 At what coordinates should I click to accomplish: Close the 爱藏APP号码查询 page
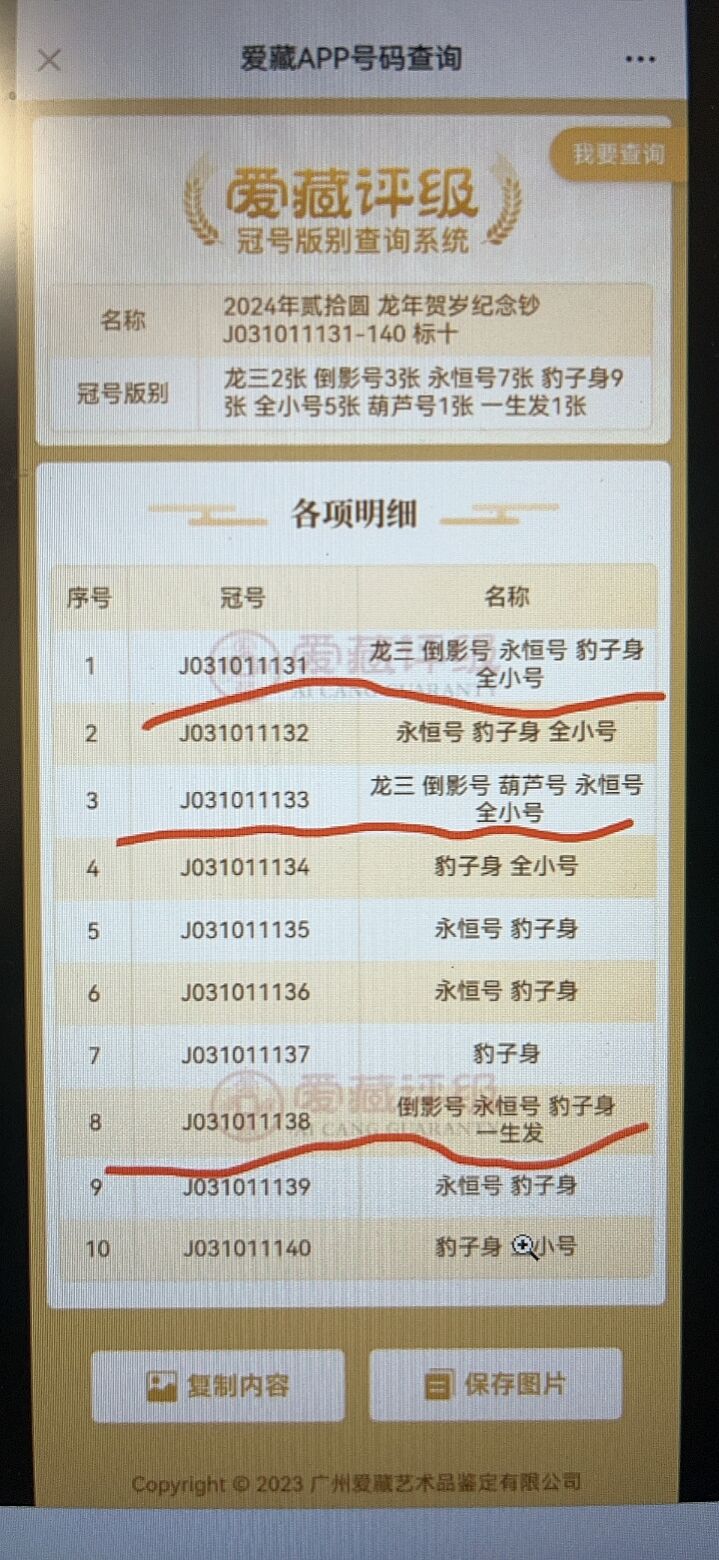pyautogui.click(x=49, y=60)
